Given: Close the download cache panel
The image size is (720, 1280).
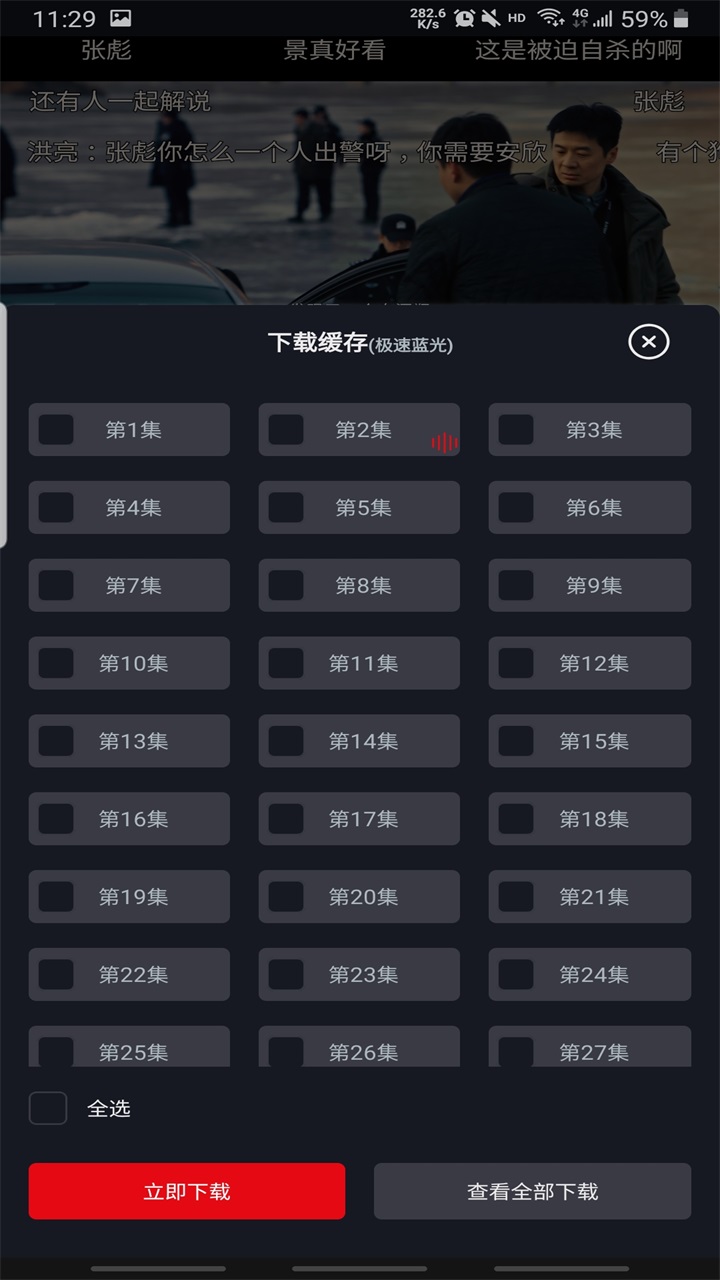Looking at the screenshot, I should tap(648, 342).
